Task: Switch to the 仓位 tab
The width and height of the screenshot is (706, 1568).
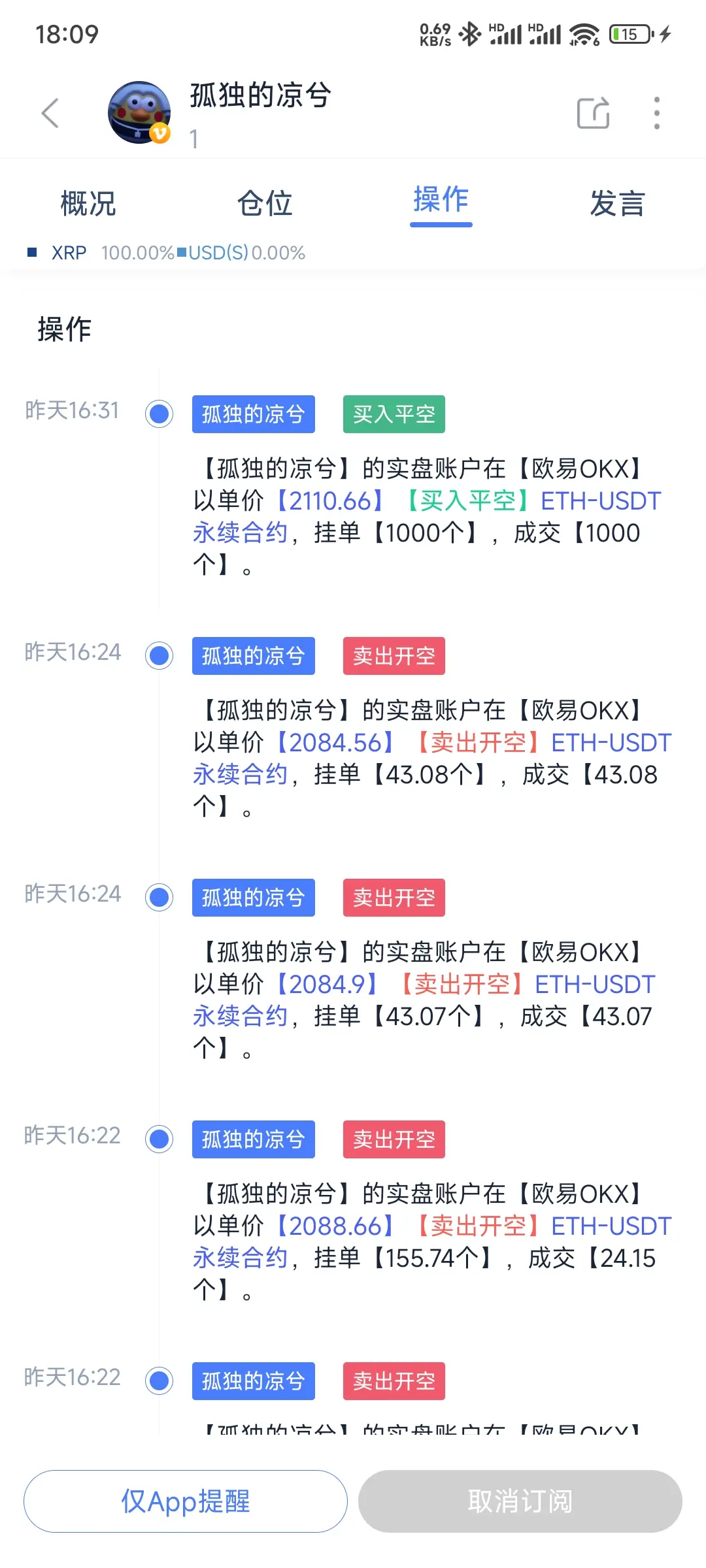Action: tap(264, 203)
